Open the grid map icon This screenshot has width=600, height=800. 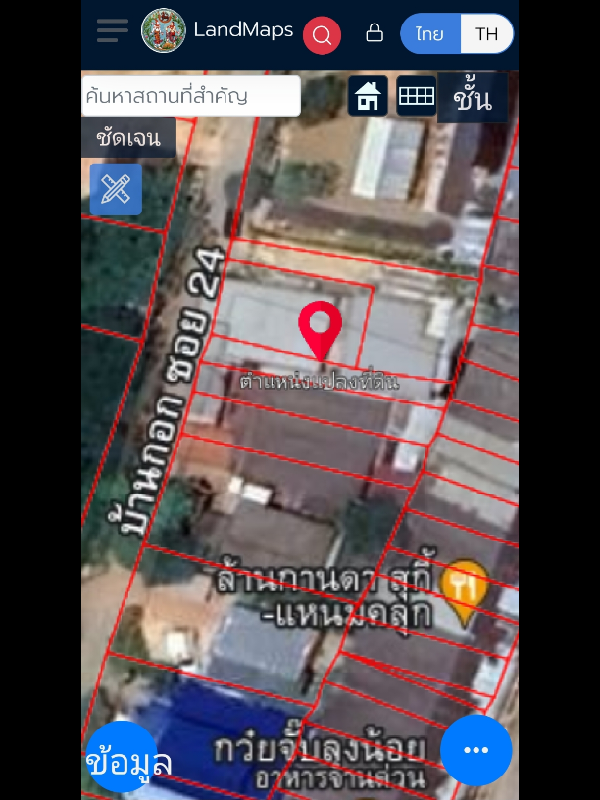pyautogui.click(x=416, y=96)
